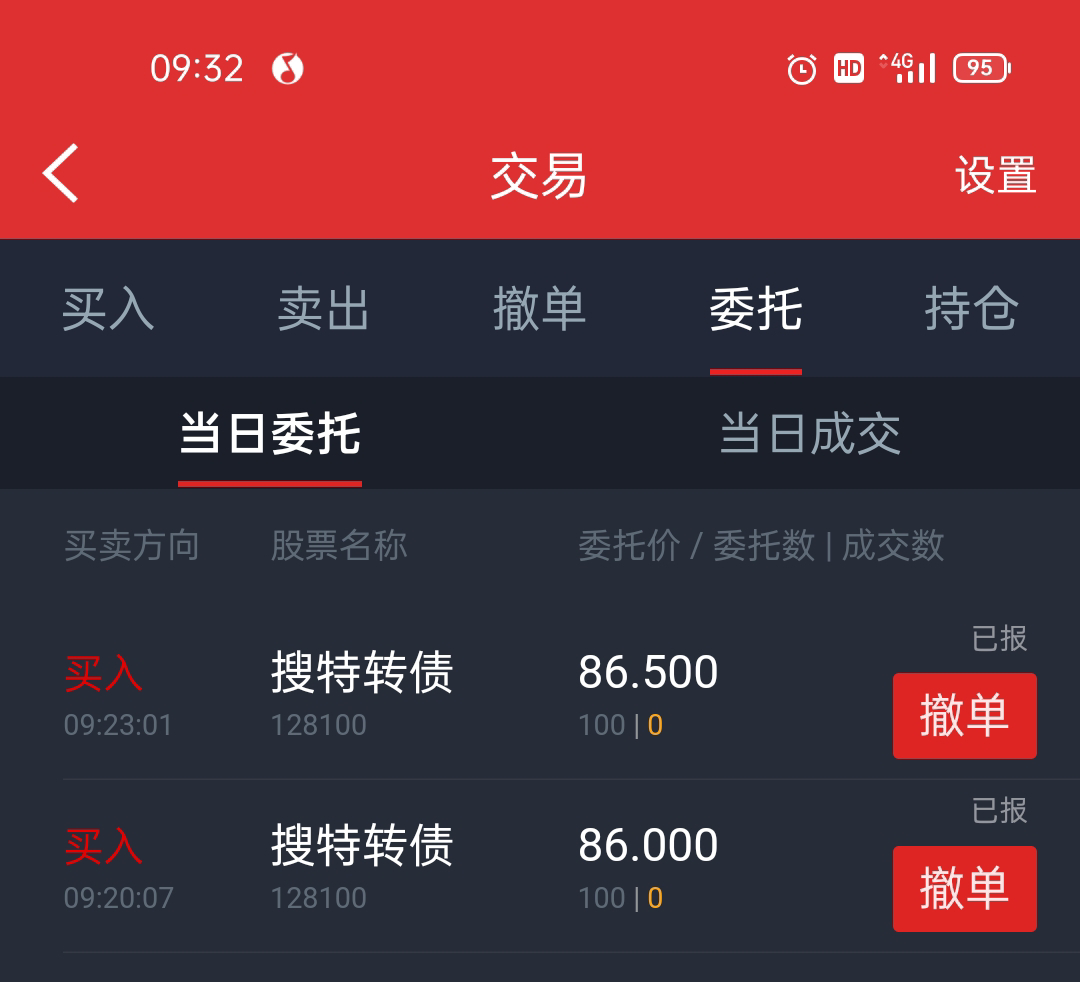Switch to the 买入 tab
The width and height of the screenshot is (1080, 982).
tap(108, 308)
